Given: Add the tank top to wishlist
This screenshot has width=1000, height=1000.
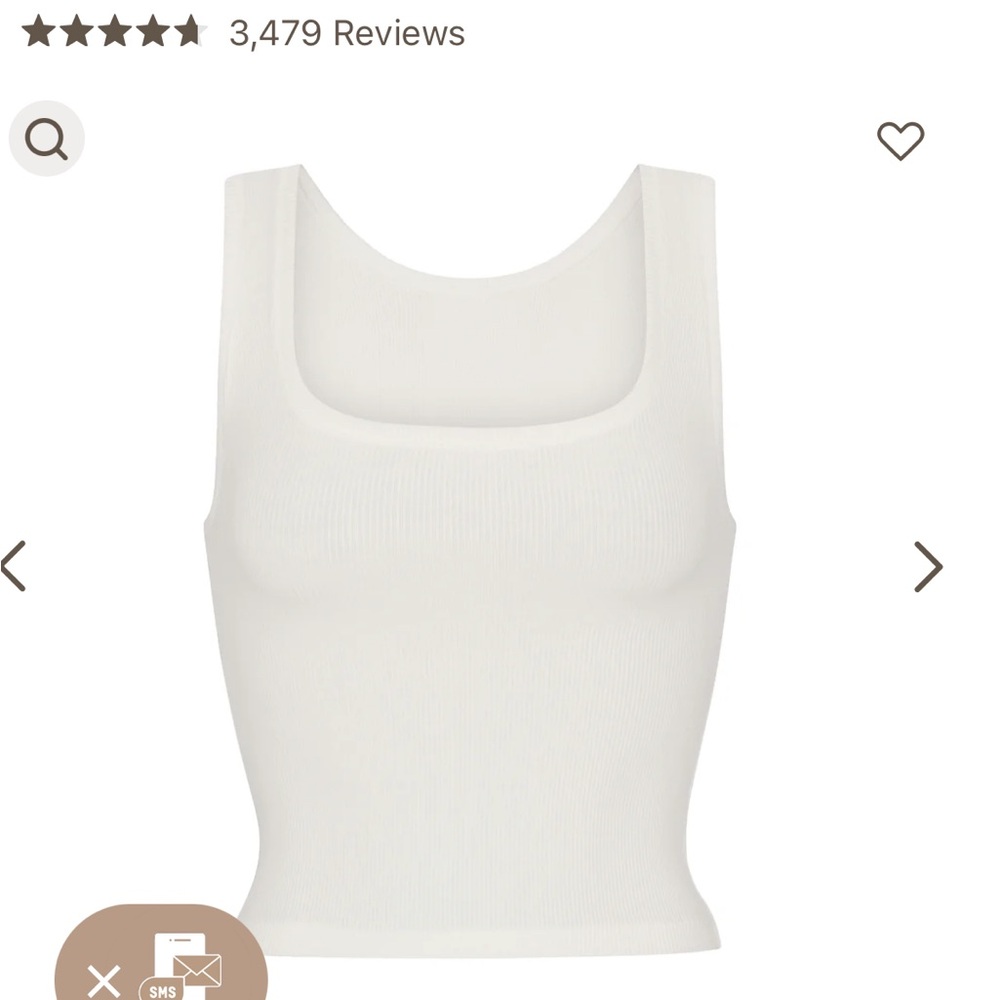Looking at the screenshot, I should point(900,140).
